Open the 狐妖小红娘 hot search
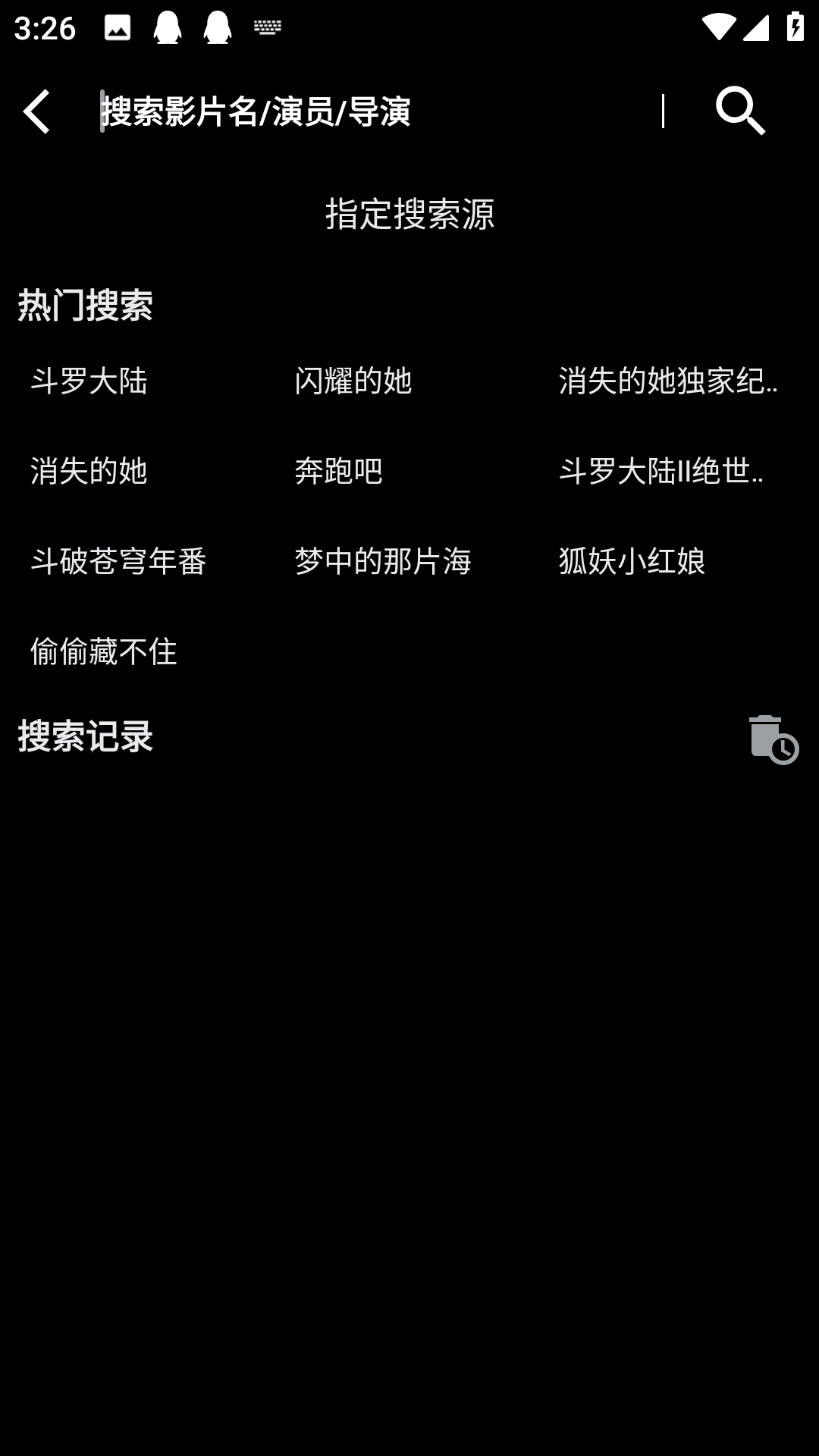 pos(632,561)
